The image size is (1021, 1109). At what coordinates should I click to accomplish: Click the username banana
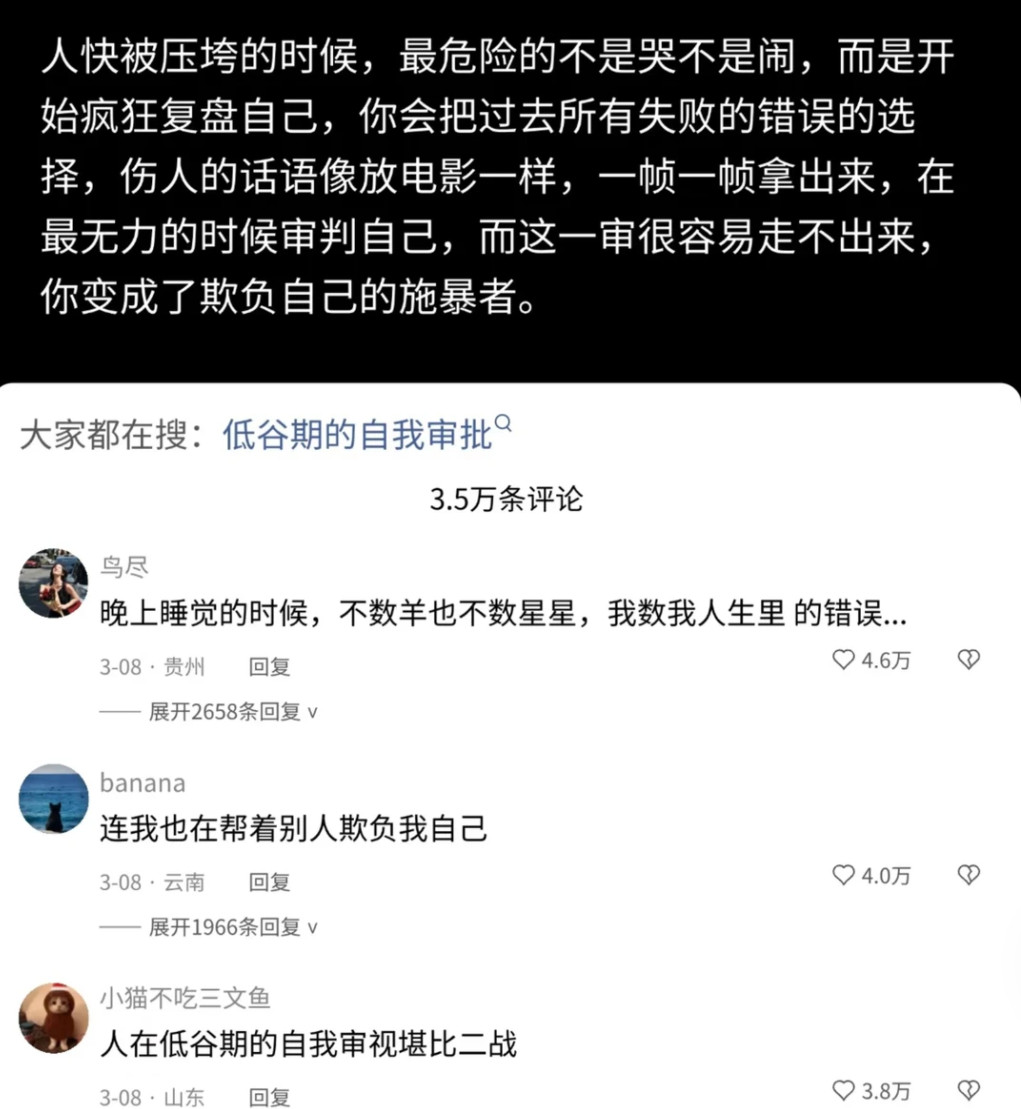click(143, 783)
